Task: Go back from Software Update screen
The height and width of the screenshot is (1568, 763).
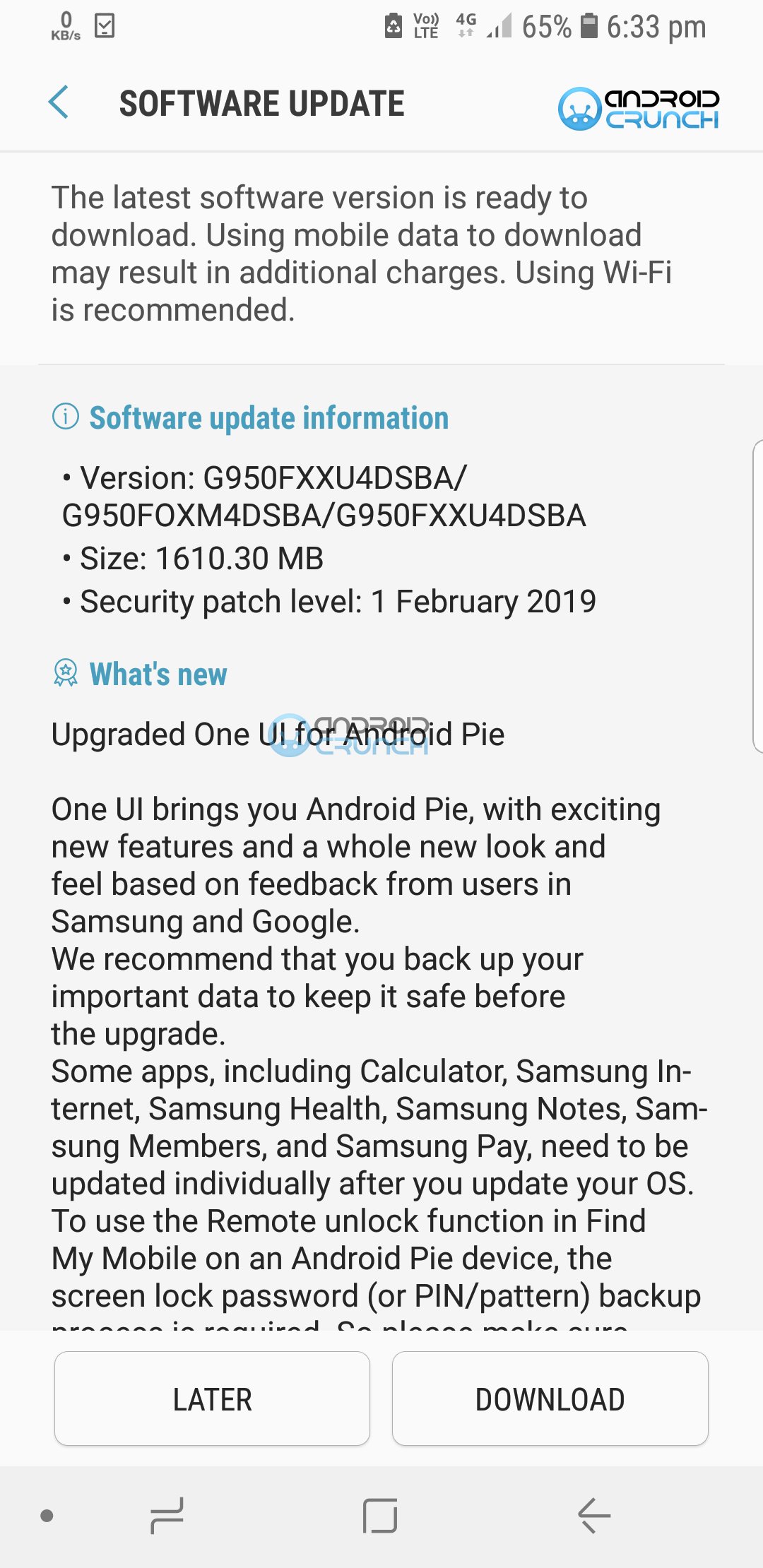Action: pos(59,103)
